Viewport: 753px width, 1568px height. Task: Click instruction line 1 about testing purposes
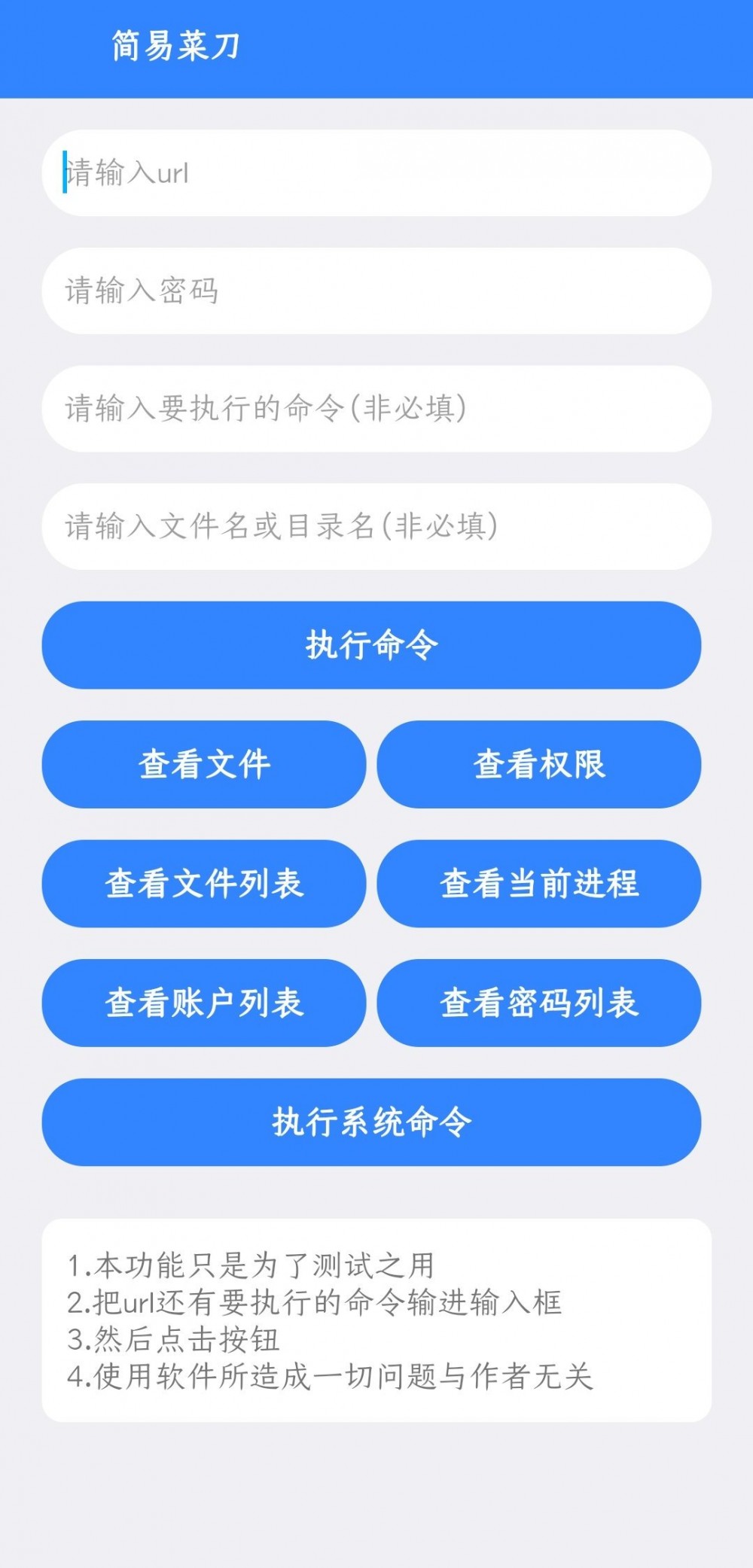pos(248,1262)
